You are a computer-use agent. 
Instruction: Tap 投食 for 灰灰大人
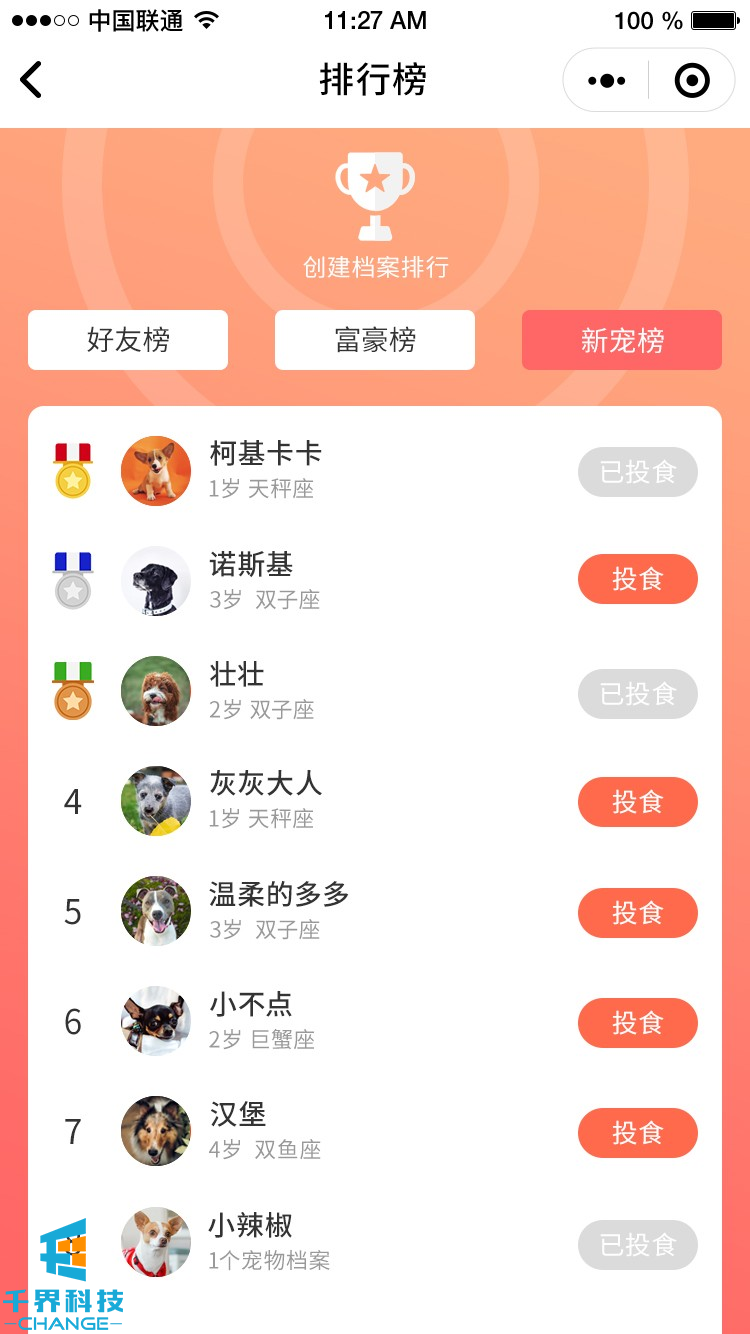coord(637,802)
